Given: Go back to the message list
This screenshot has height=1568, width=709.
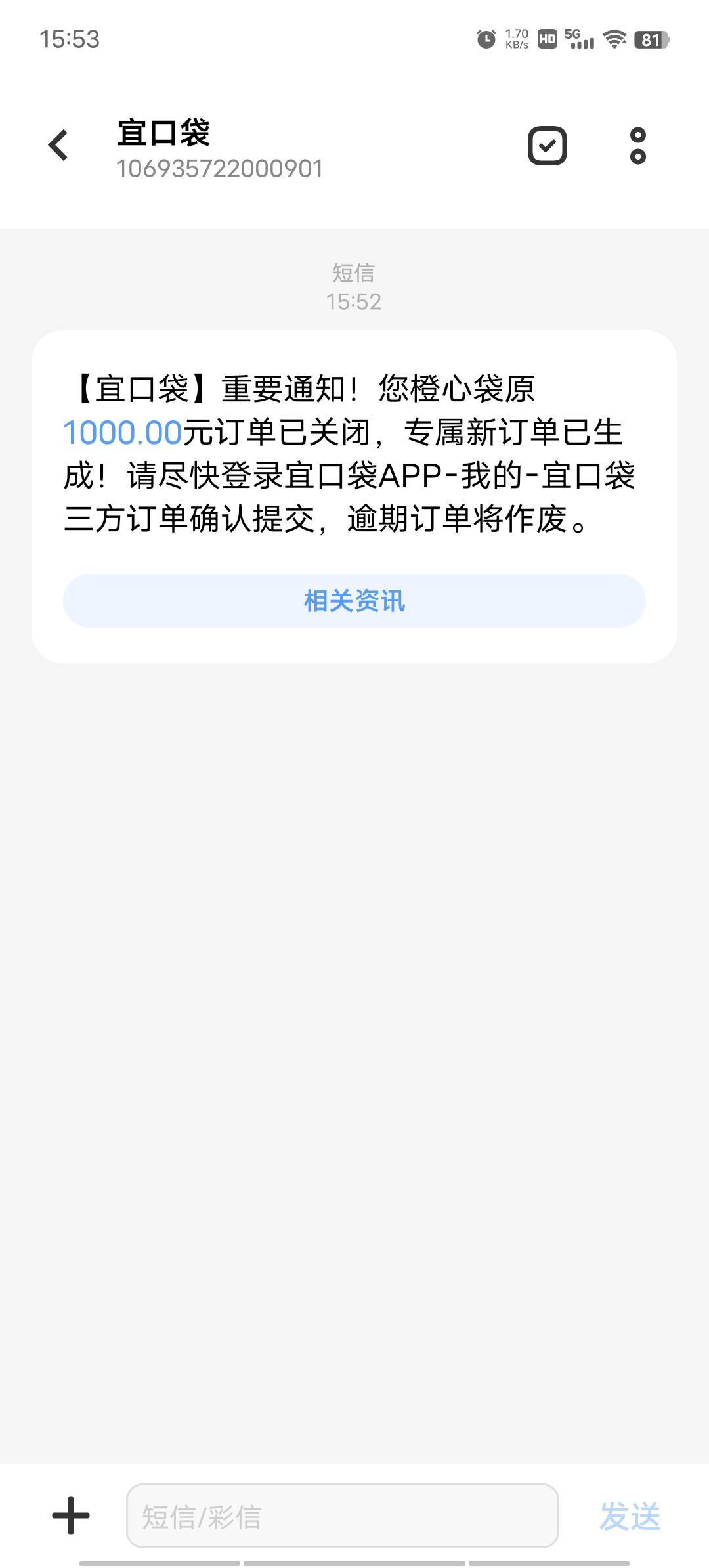Looking at the screenshot, I should click(58, 145).
